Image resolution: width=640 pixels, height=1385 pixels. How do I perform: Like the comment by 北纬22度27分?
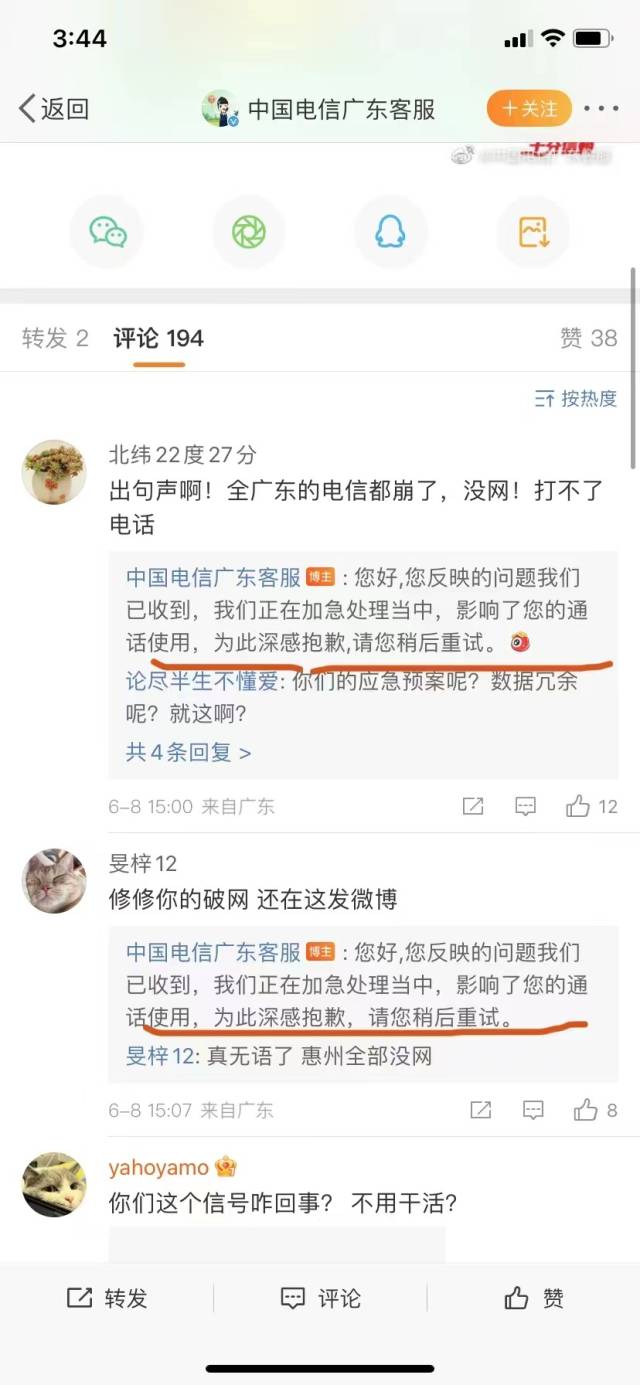(591, 806)
